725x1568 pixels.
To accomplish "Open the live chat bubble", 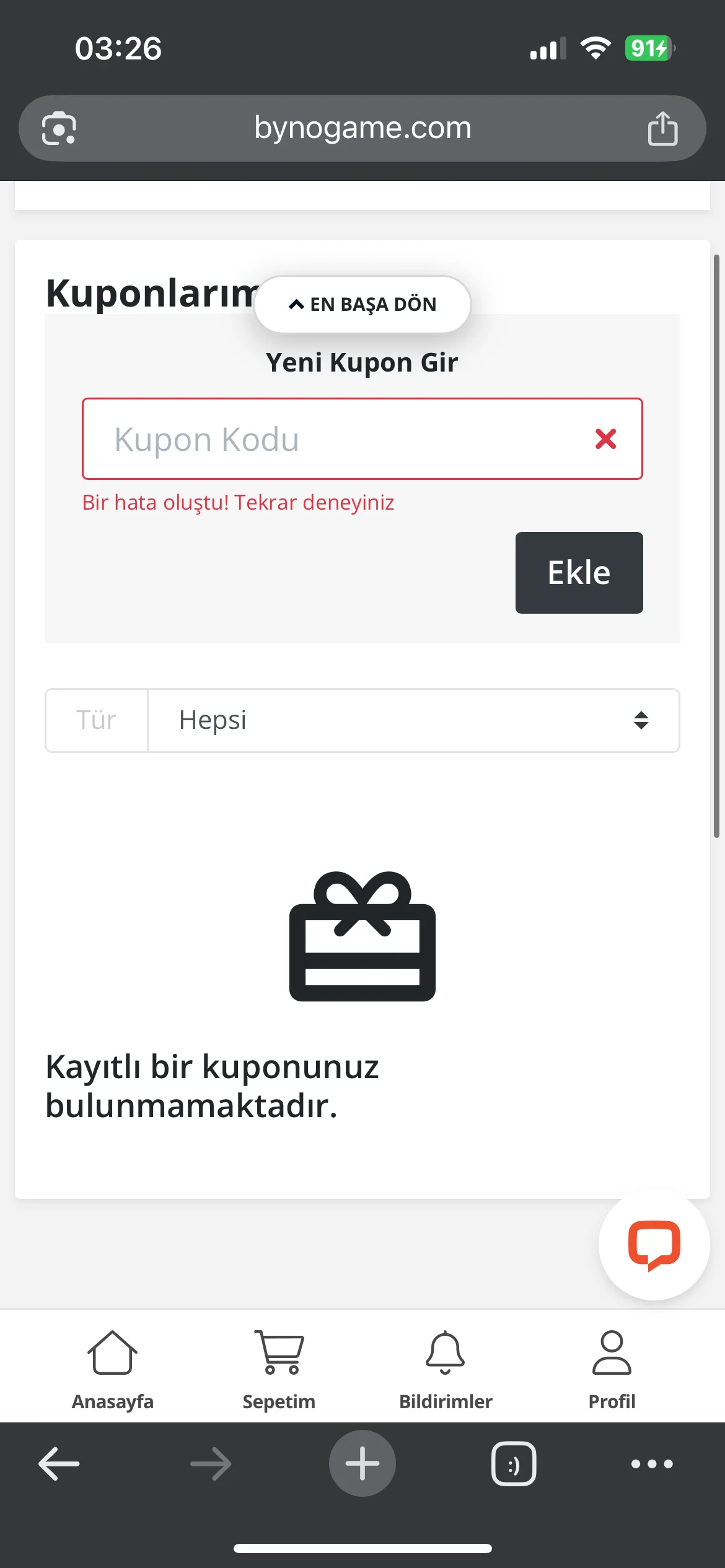I will [x=654, y=1245].
